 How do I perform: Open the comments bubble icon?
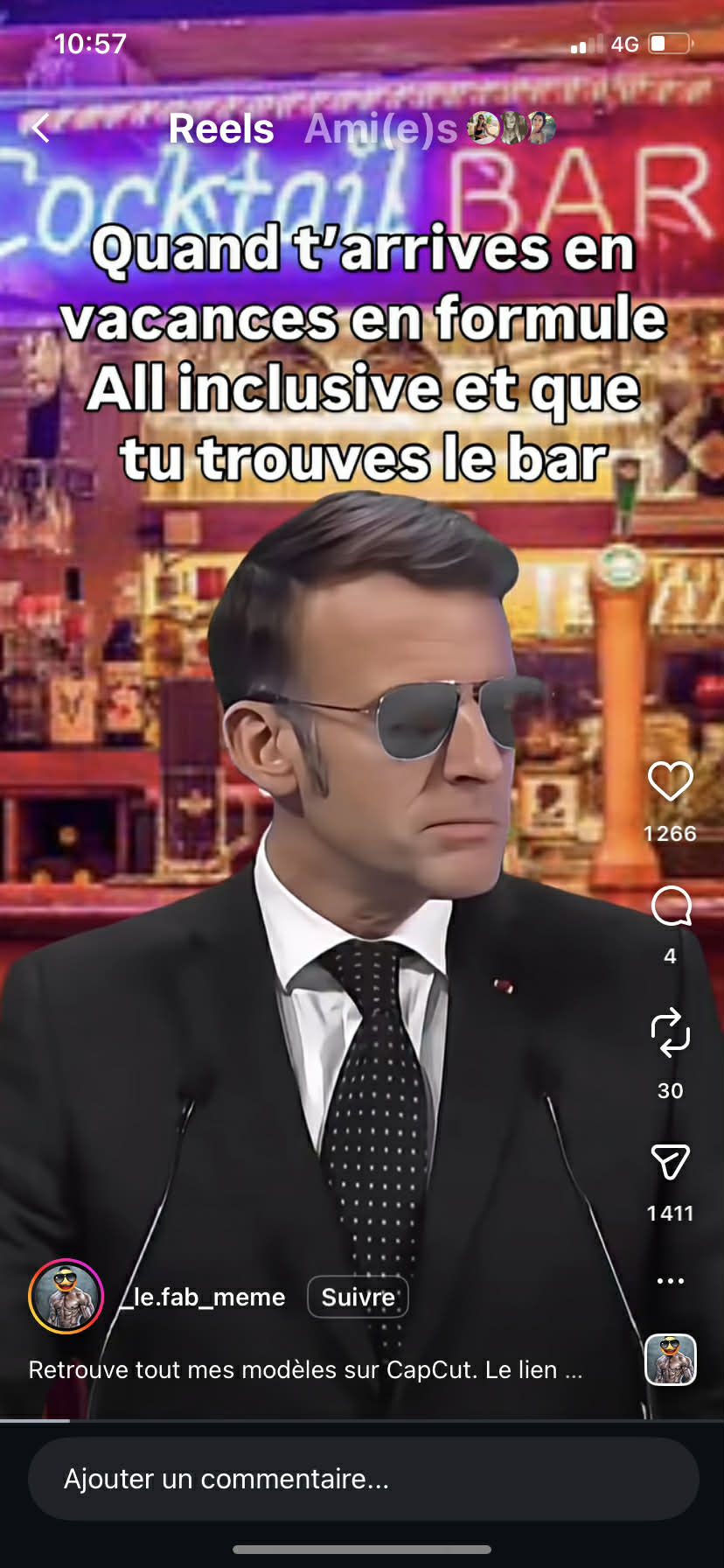671,906
